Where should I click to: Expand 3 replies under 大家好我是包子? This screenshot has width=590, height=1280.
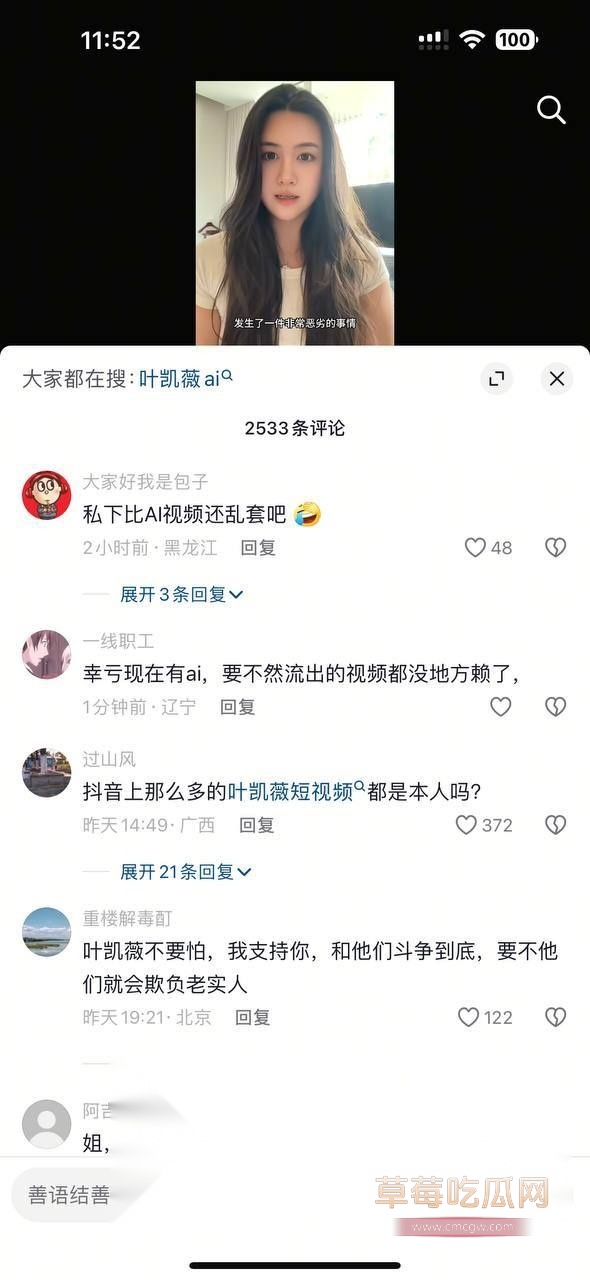[182, 594]
